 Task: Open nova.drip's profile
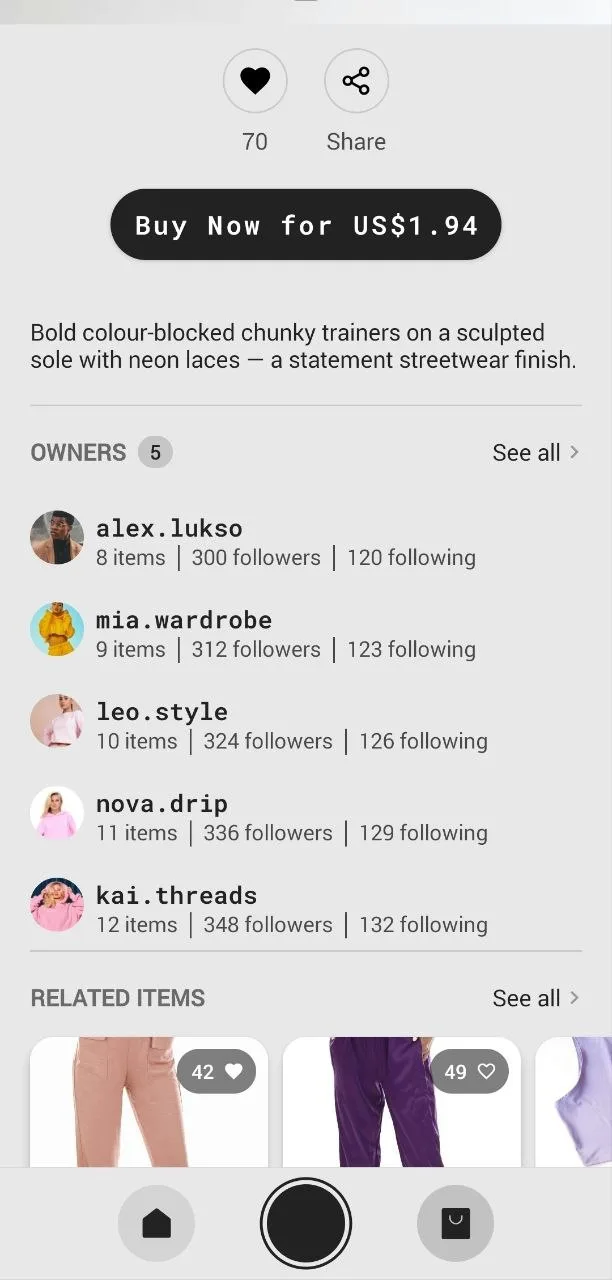[306, 817]
